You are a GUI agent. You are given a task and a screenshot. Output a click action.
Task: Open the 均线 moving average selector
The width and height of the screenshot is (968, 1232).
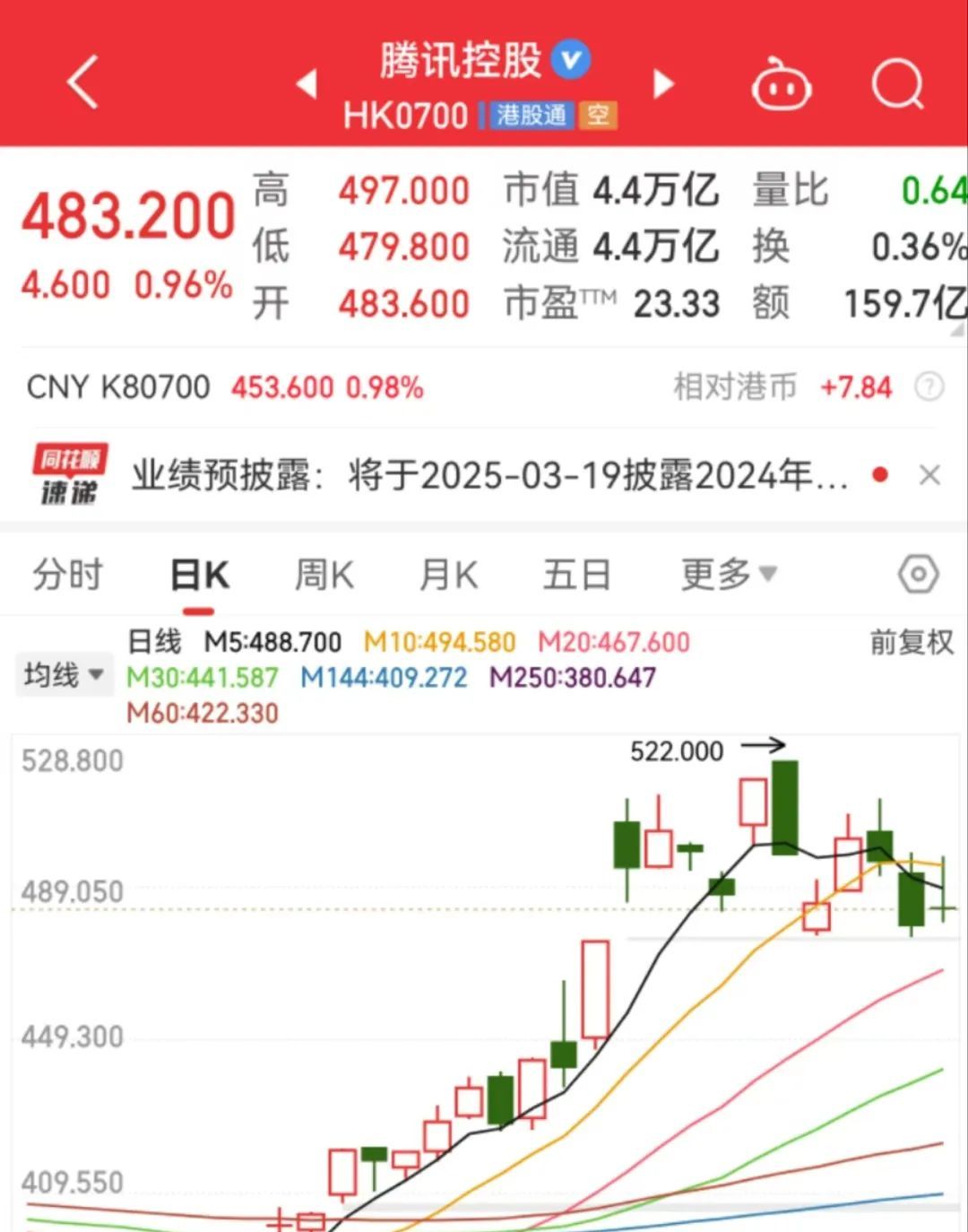click(65, 673)
